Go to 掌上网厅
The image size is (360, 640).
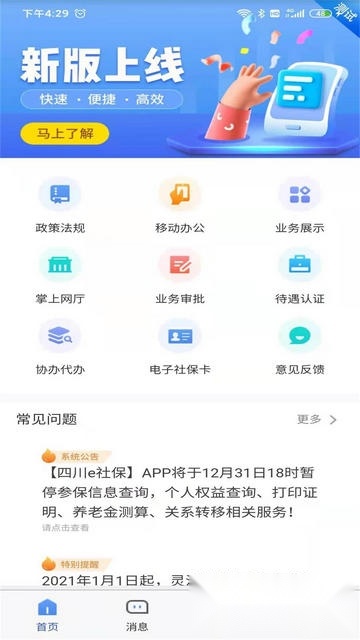60,276
